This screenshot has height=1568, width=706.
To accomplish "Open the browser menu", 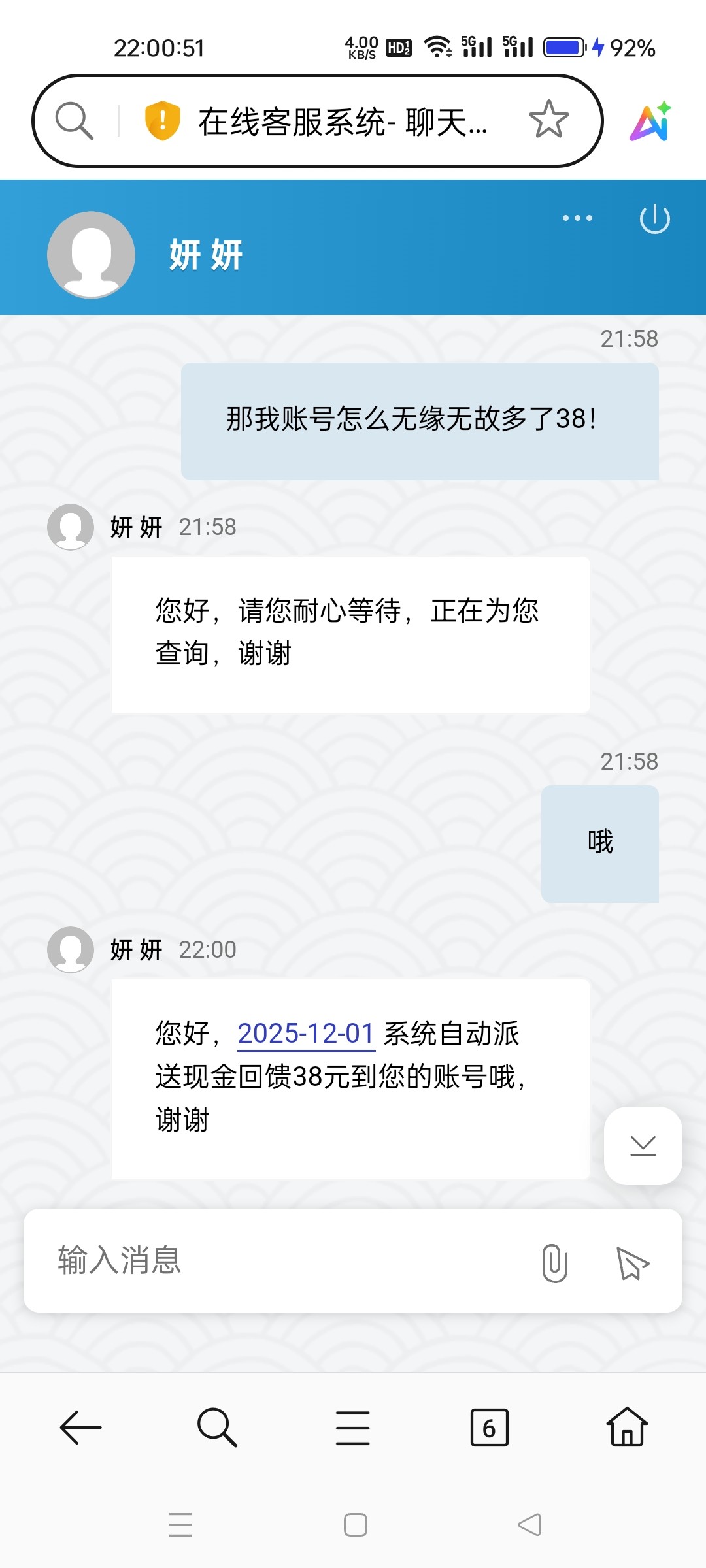I will click(353, 1428).
